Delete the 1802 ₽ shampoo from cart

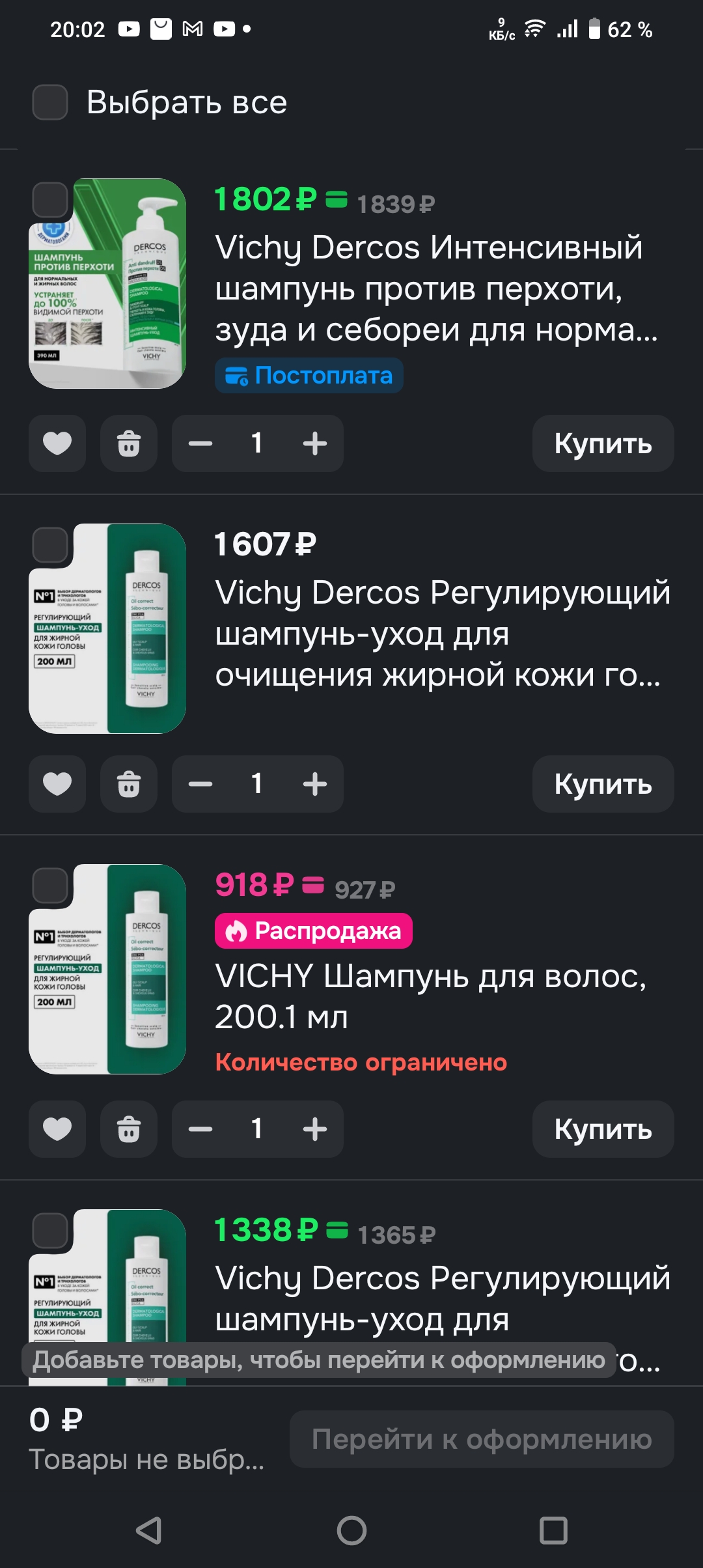pyautogui.click(x=129, y=443)
